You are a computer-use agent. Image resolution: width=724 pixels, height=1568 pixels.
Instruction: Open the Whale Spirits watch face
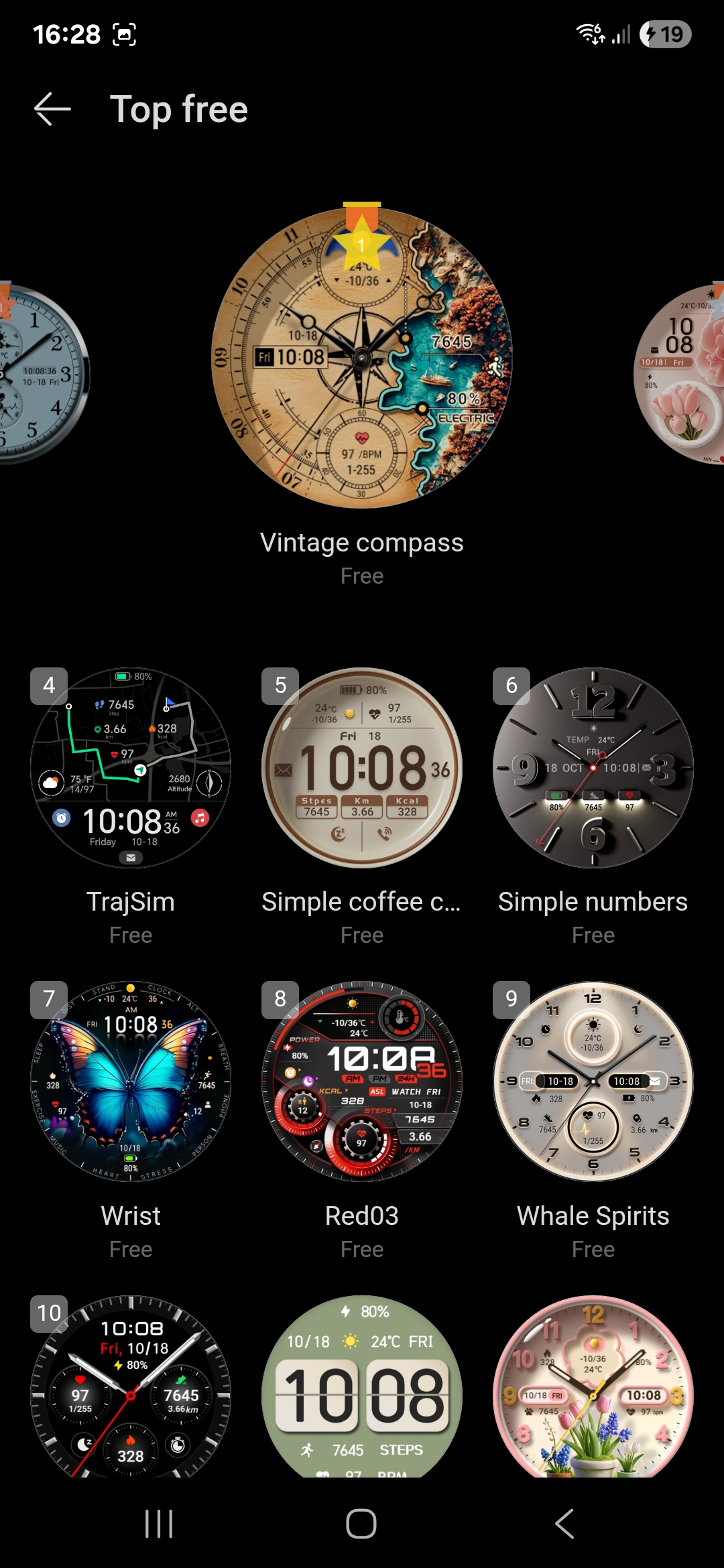point(593,1082)
